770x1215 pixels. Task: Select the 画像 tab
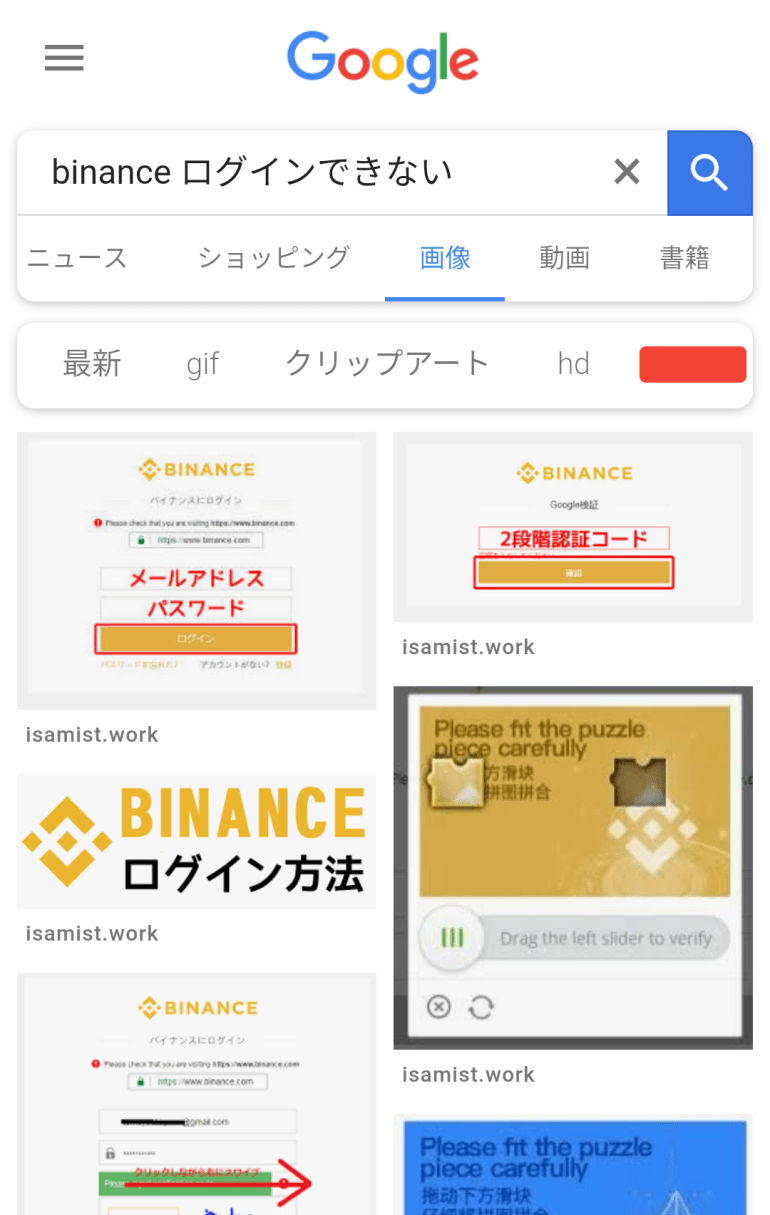pyautogui.click(x=445, y=258)
